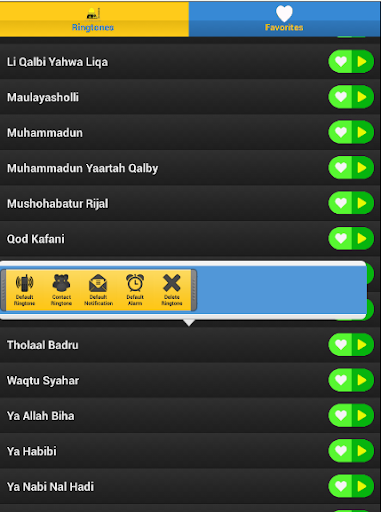This screenshot has height=512, width=381.
Task: Play the Waqtu Syahar ringtone
Action: 363,380
